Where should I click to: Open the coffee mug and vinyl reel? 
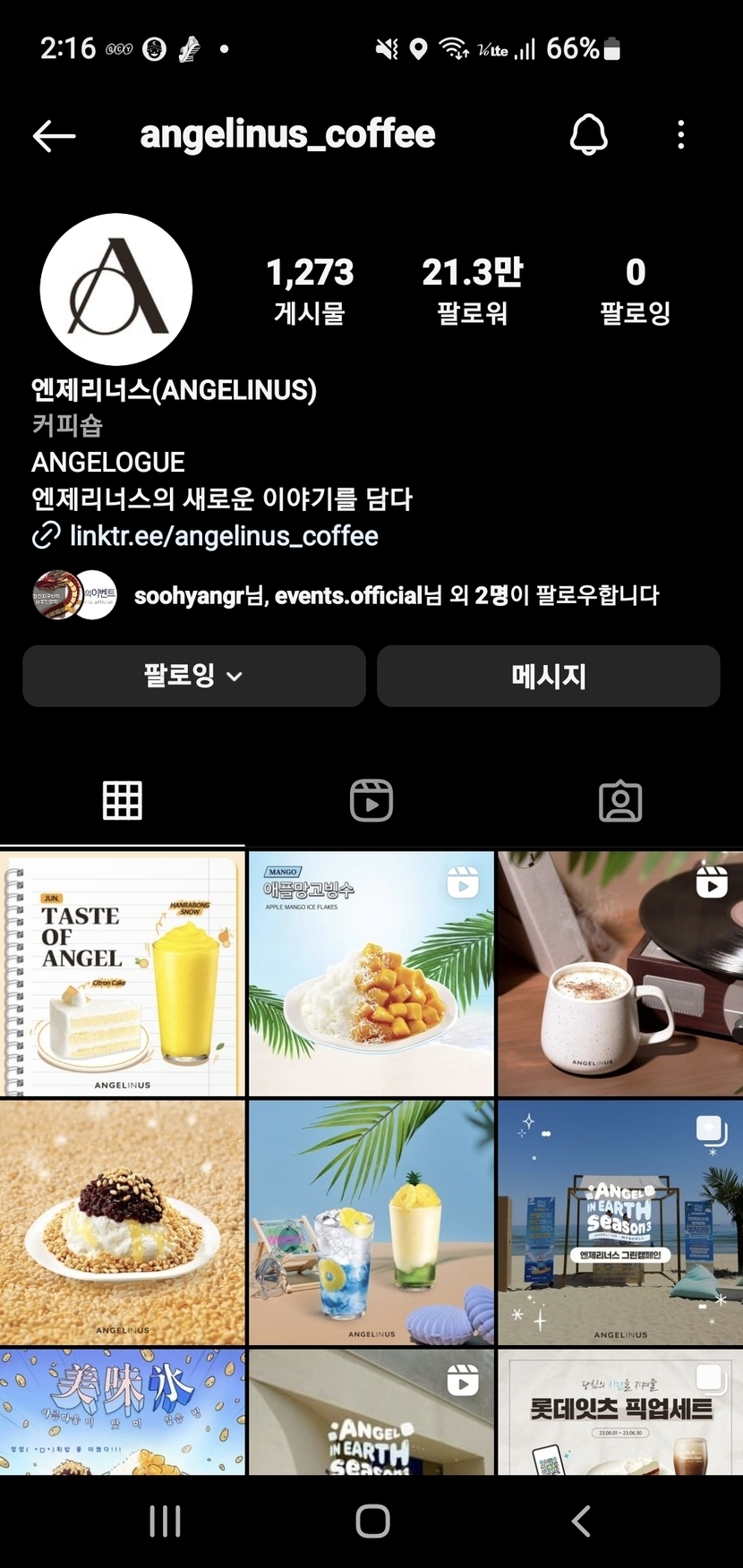[x=619, y=974]
